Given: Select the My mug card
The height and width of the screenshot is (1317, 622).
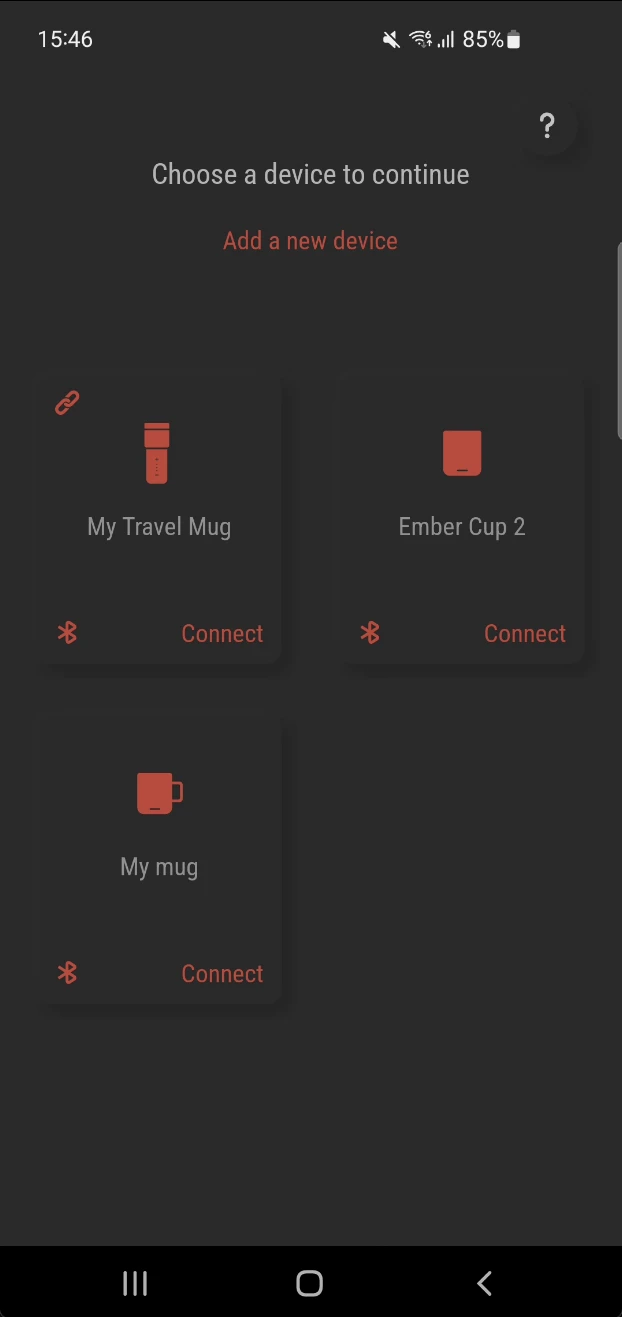Looking at the screenshot, I should (x=159, y=840).
